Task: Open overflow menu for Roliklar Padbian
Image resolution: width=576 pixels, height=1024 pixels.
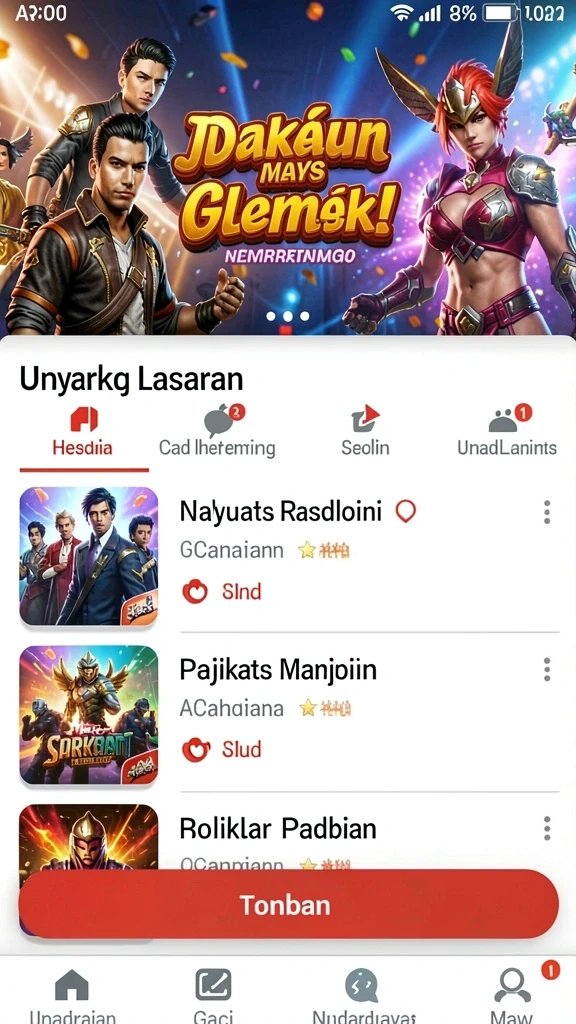Action: click(547, 828)
